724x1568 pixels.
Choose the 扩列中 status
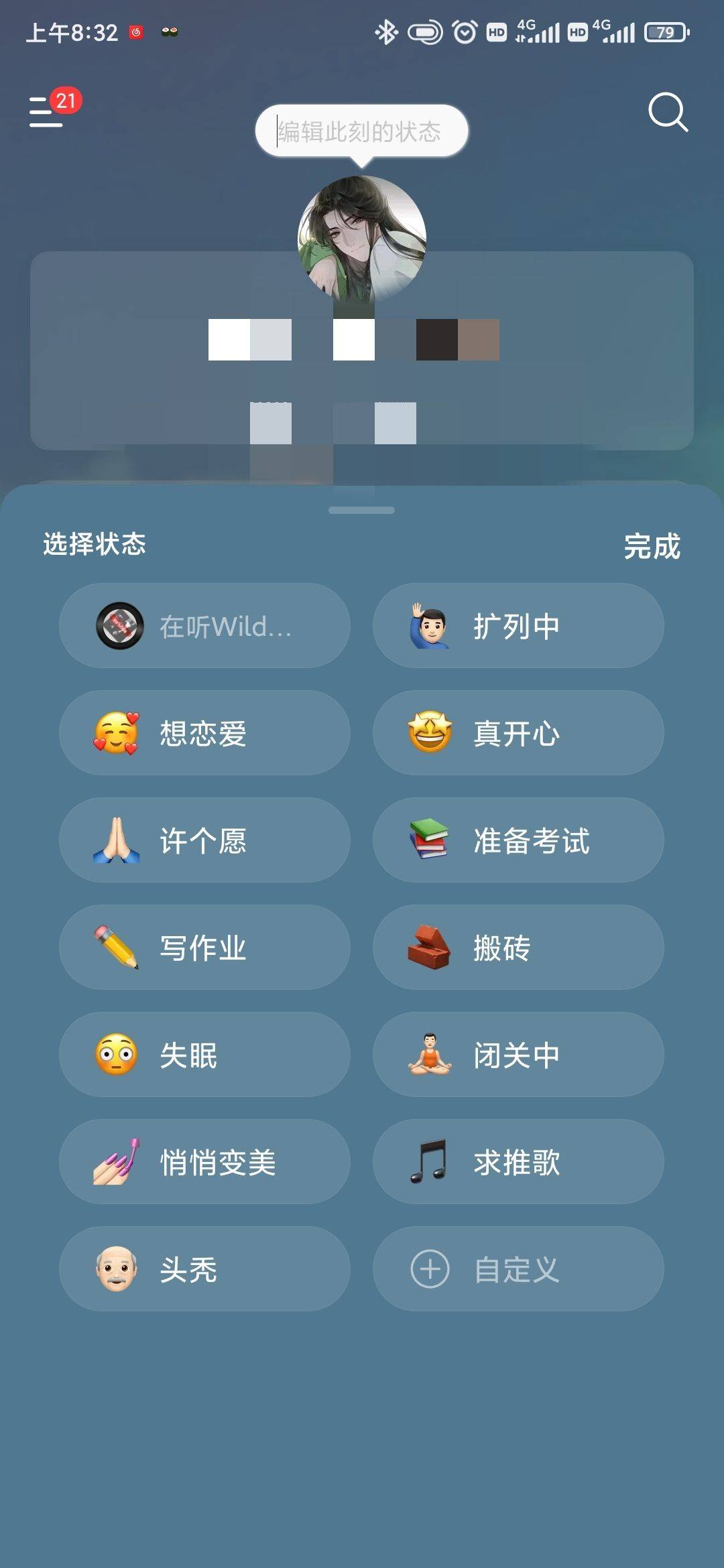coord(518,626)
